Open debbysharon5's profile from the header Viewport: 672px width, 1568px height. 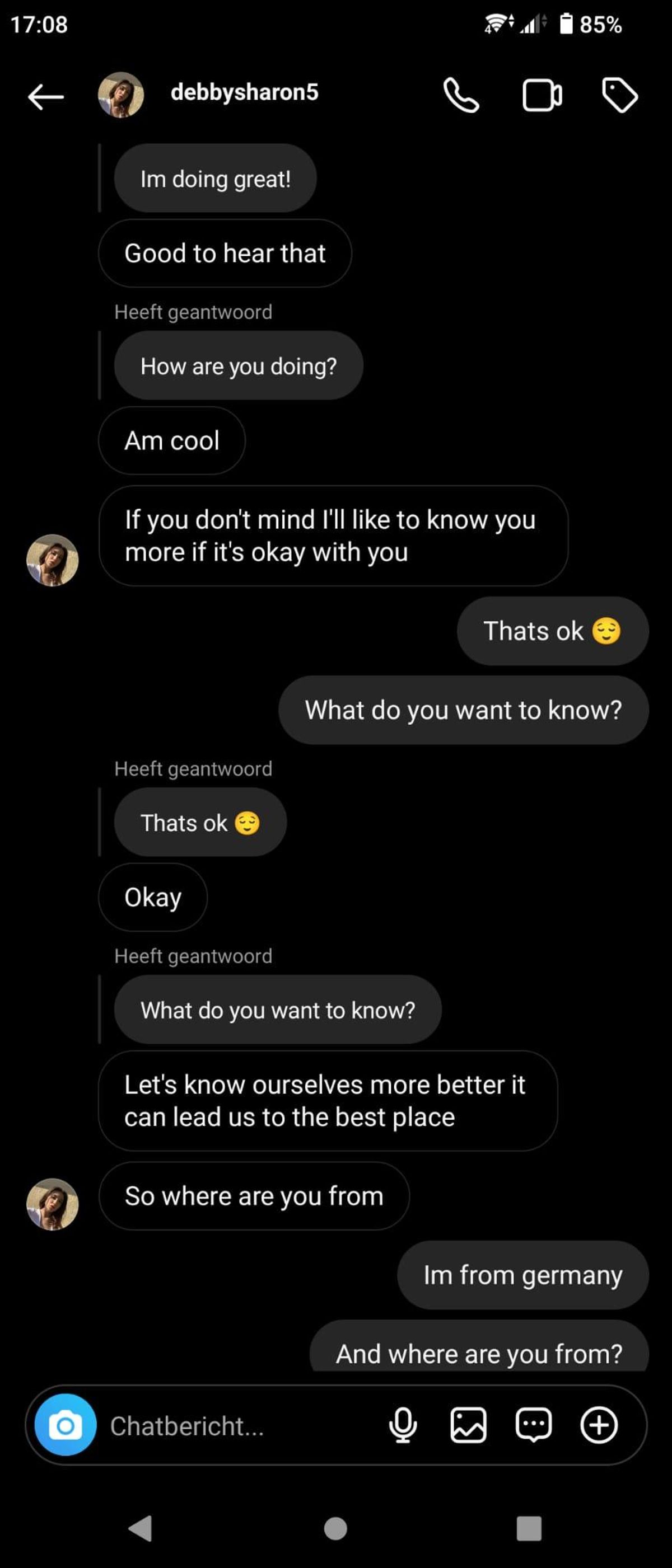[244, 92]
